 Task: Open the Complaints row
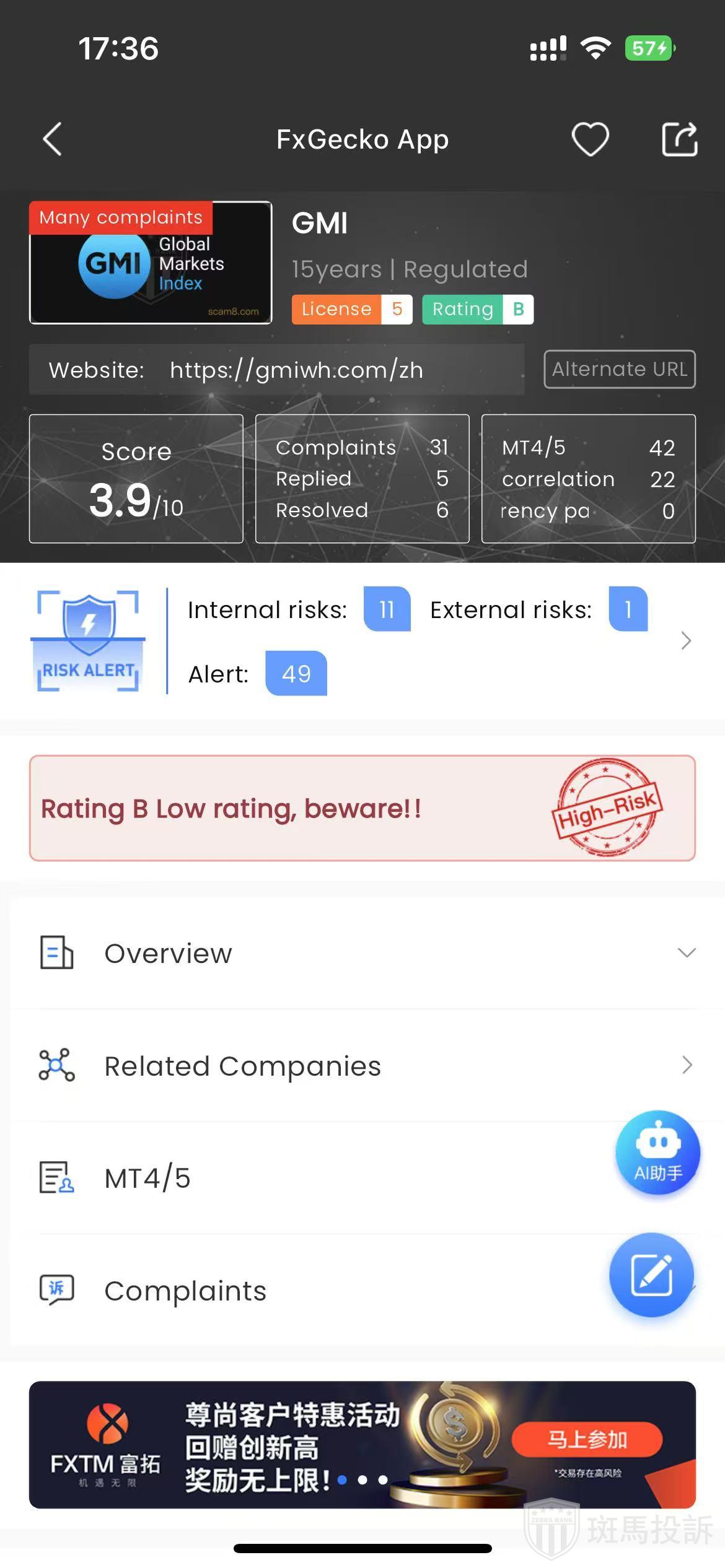pos(310,1291)
